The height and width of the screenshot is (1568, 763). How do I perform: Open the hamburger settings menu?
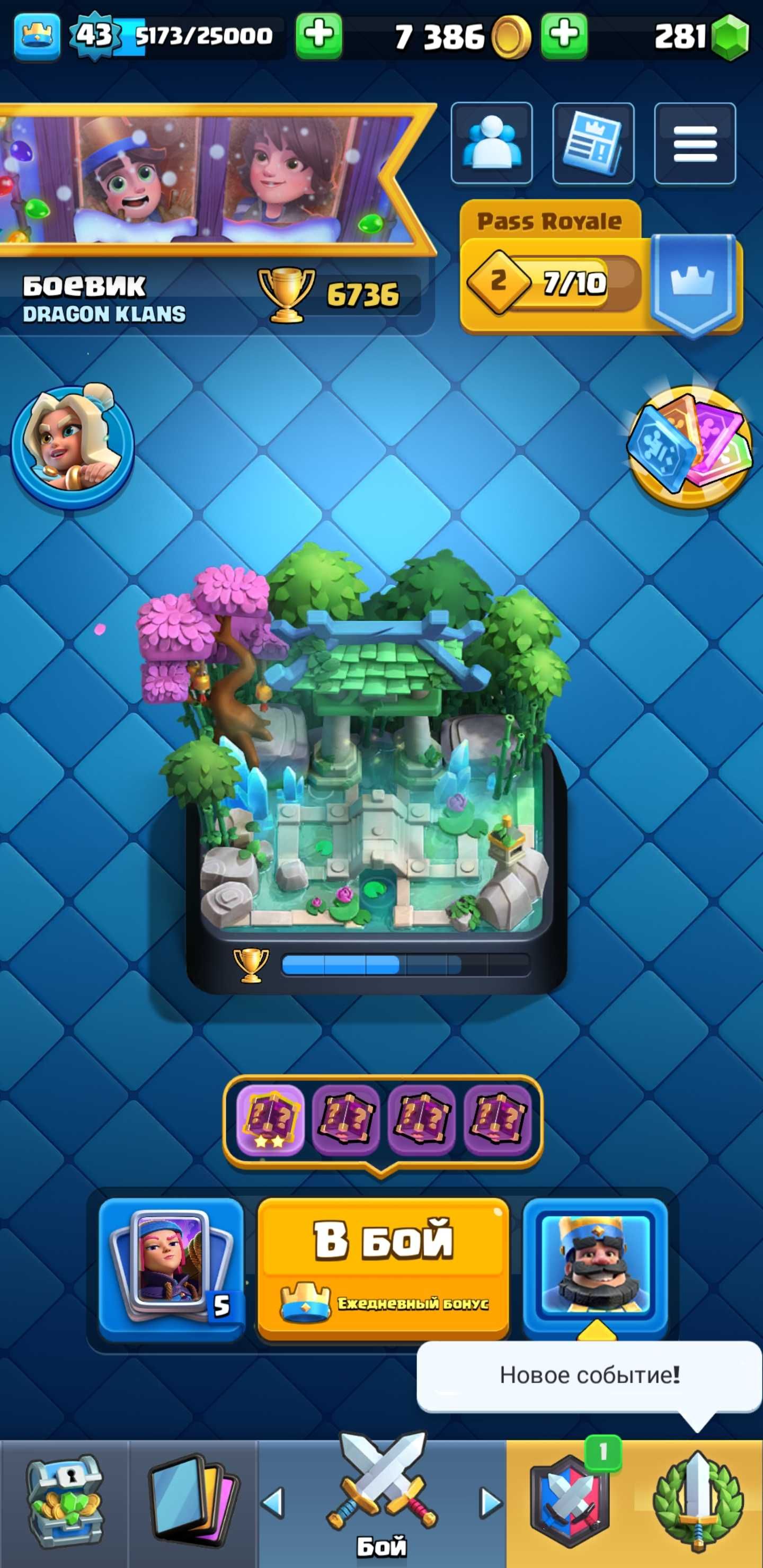tap(695, 143)
